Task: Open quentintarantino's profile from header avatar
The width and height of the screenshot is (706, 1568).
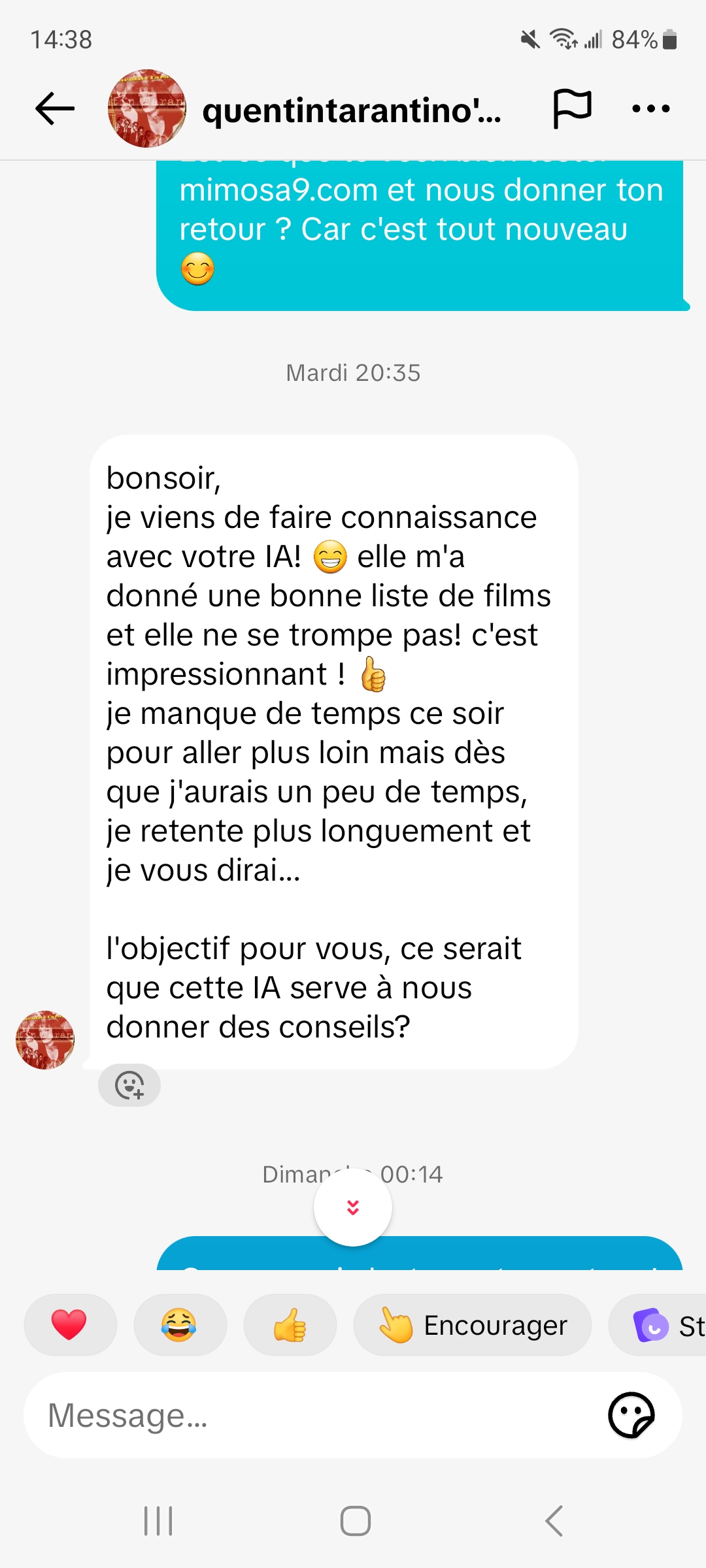Action: click(146, 109)
